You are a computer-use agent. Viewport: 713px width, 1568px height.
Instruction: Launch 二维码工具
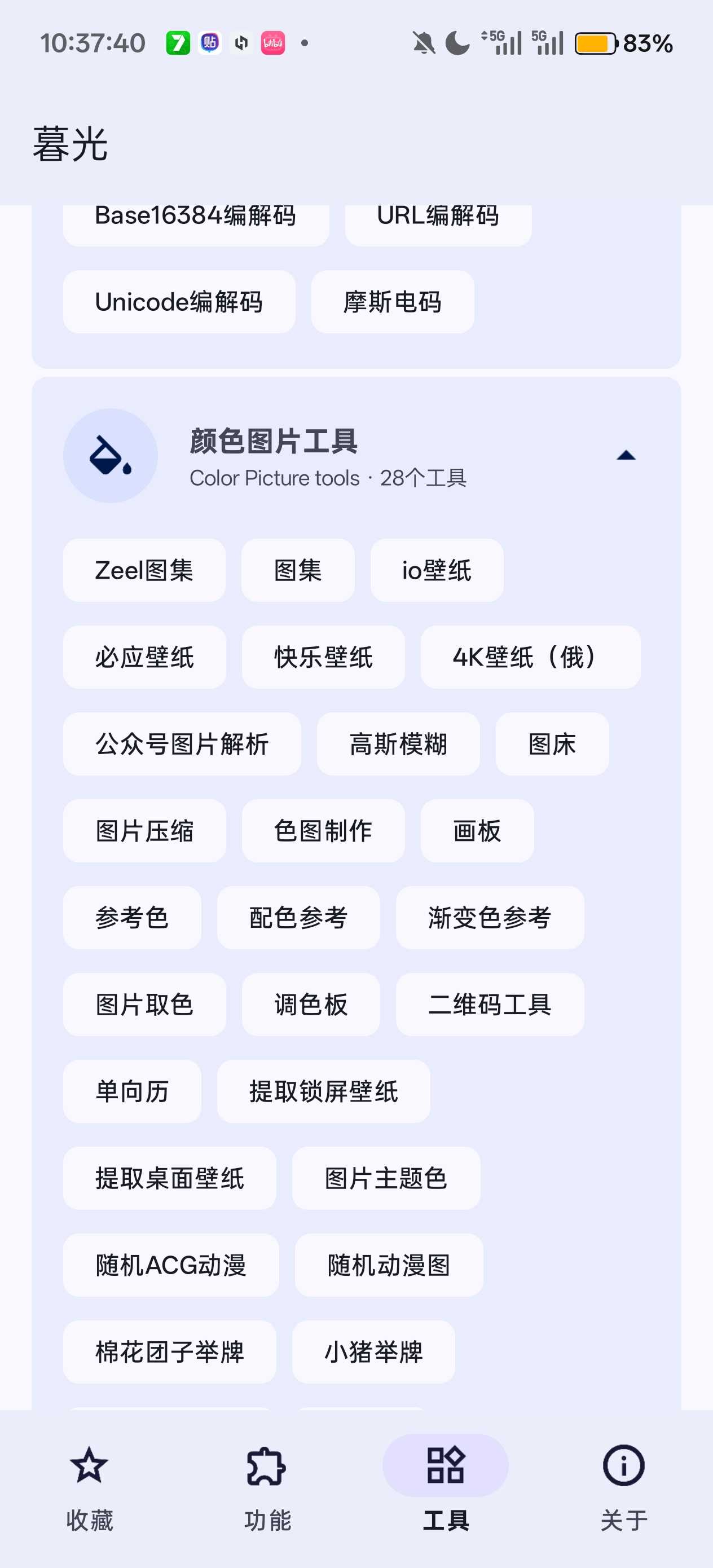click(x=490, y=1005)
